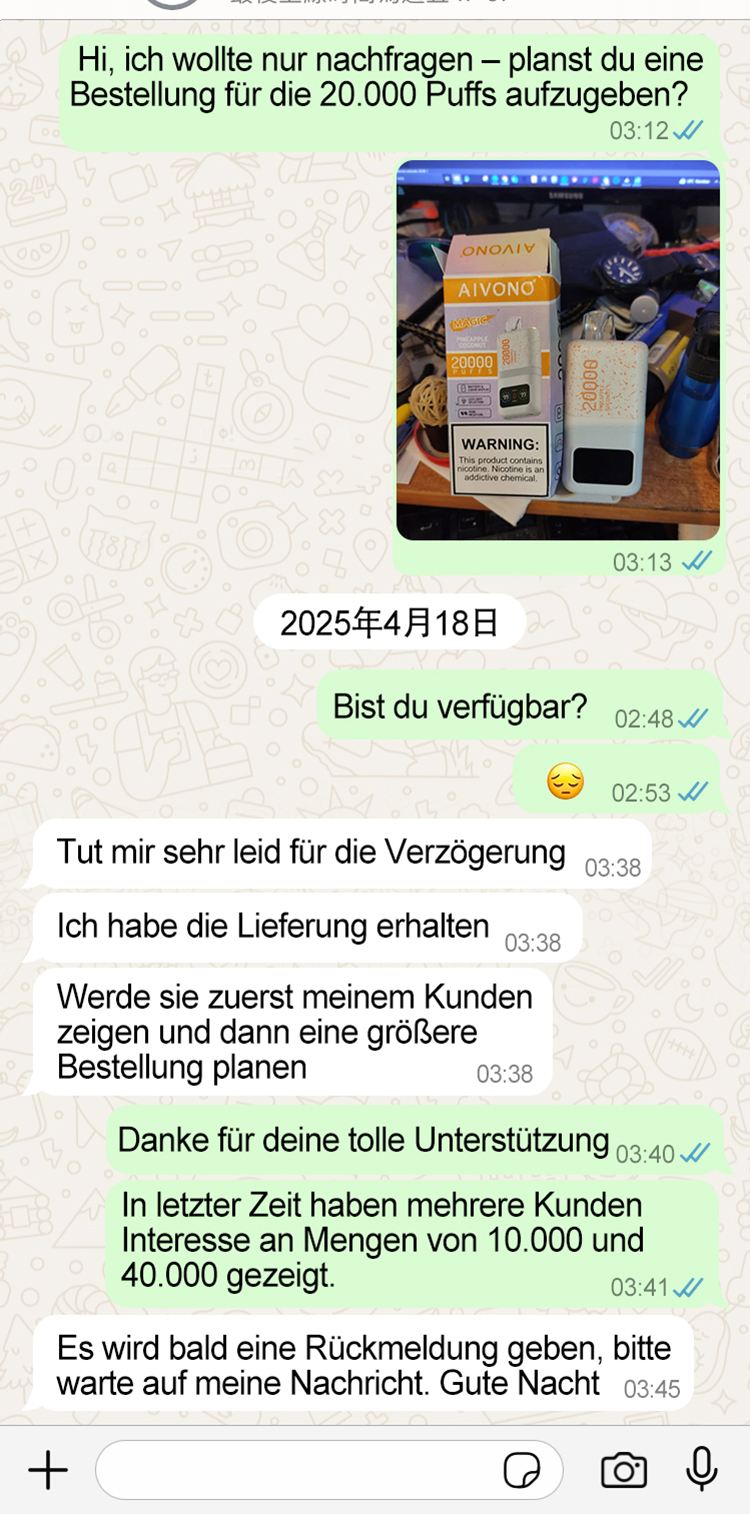Tap the message input field

[300, 1469]
